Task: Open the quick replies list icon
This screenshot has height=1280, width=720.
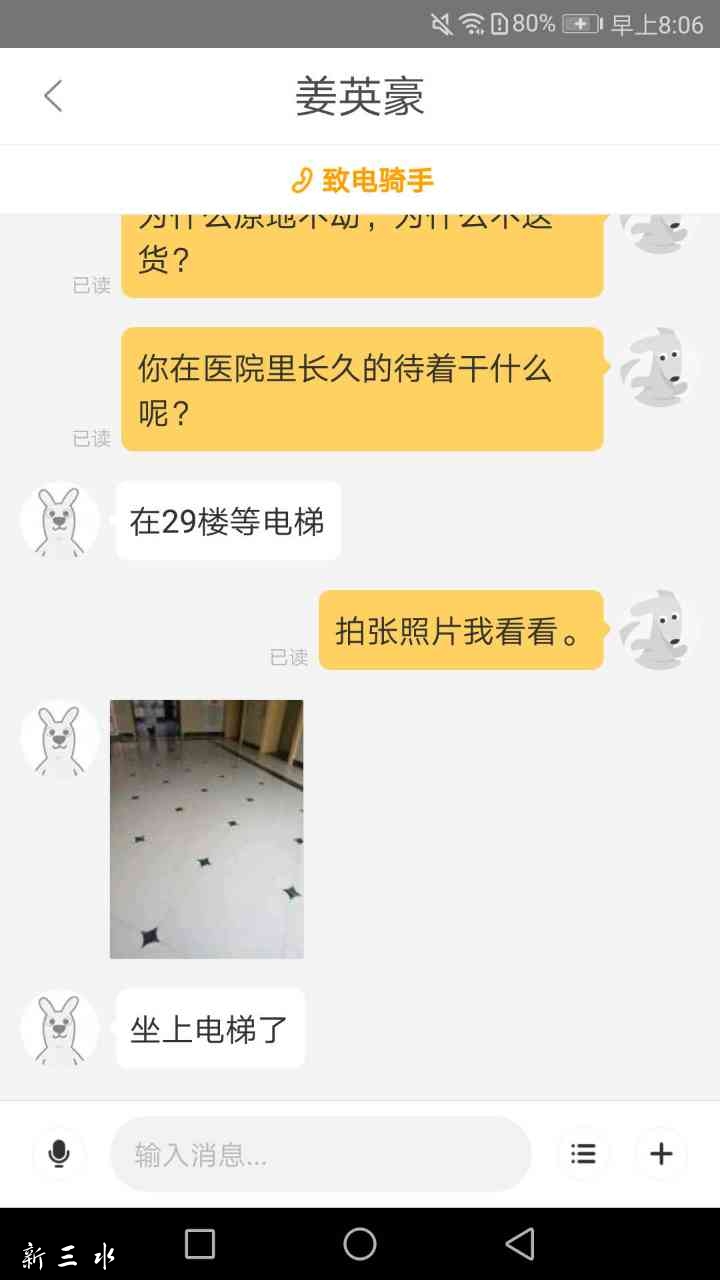Action: [583, 1154]
